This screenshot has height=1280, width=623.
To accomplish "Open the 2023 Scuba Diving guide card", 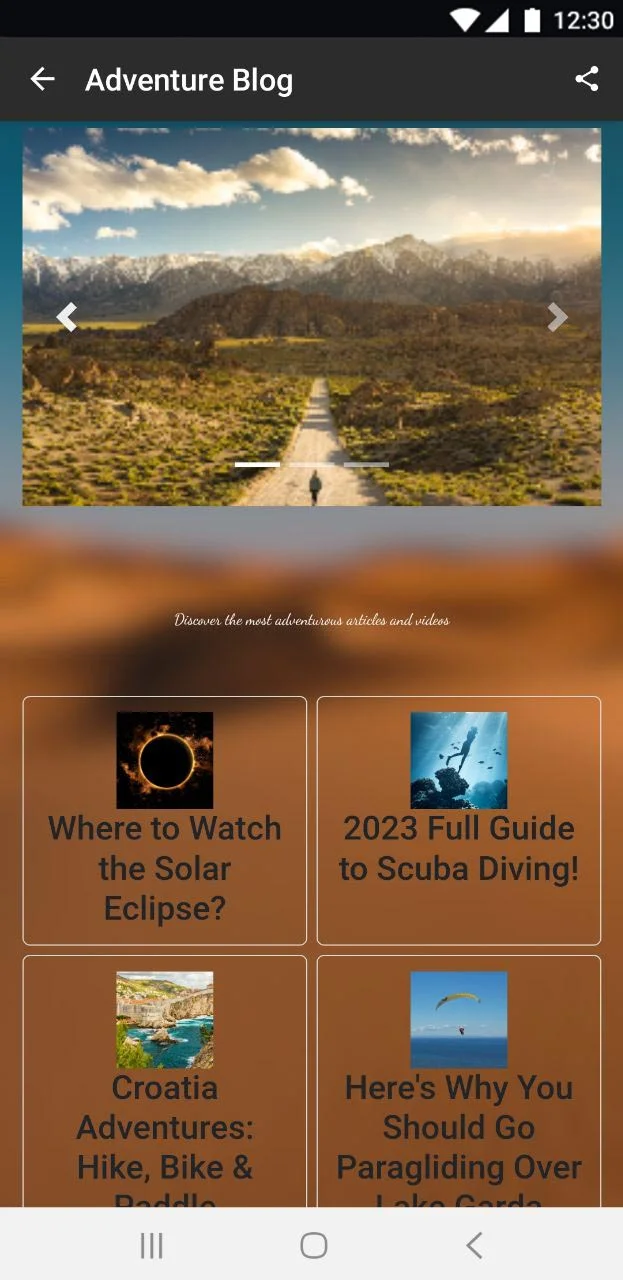I will (459, 820).
